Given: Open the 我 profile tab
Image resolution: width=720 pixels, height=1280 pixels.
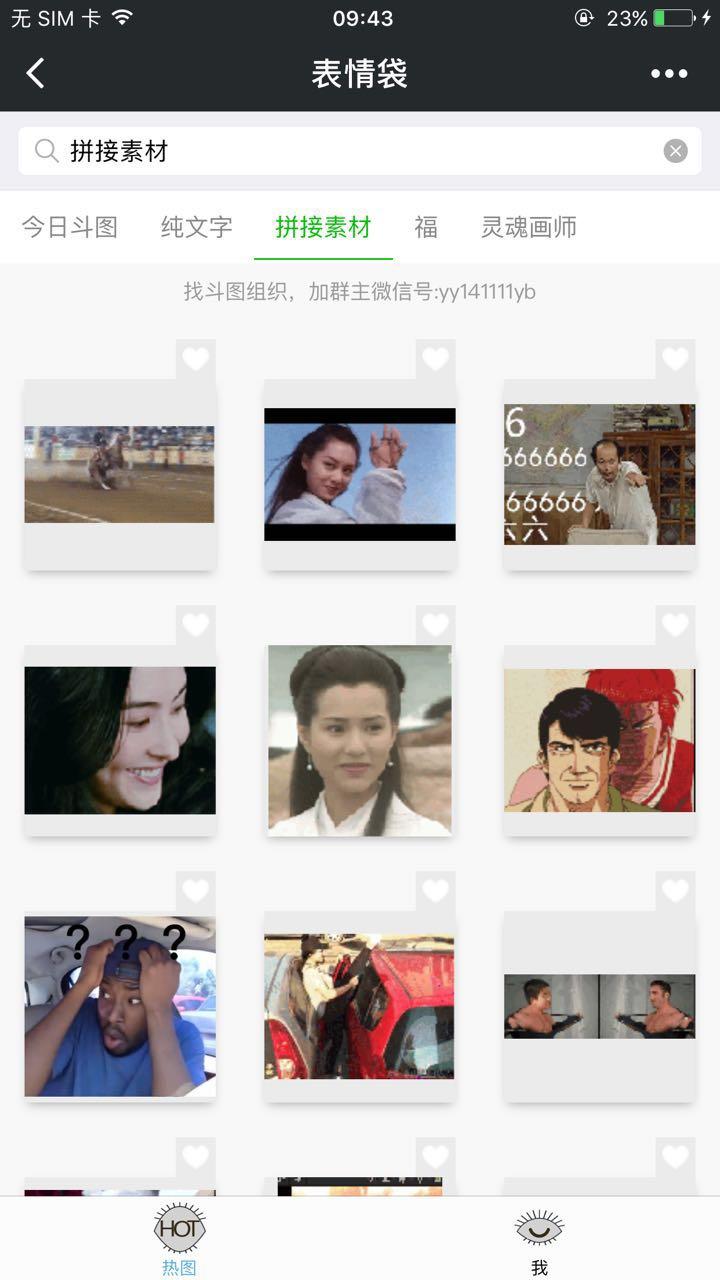Looking at the screenshot, I should click(x=540, y=1240).
